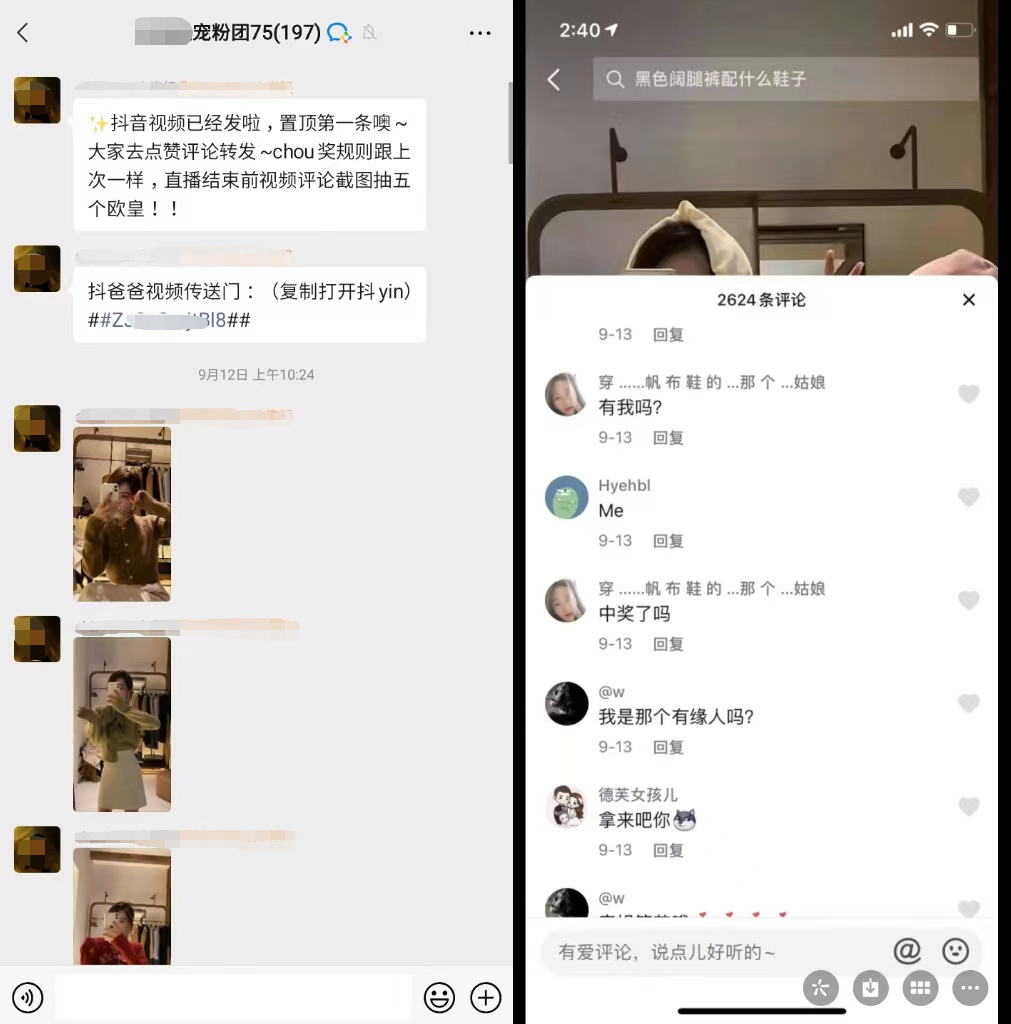The height and width of the screenshot is (1024, 1011).
Task: Open the grid view of all images
Action: pyautogui.click(x=920, y=988)
